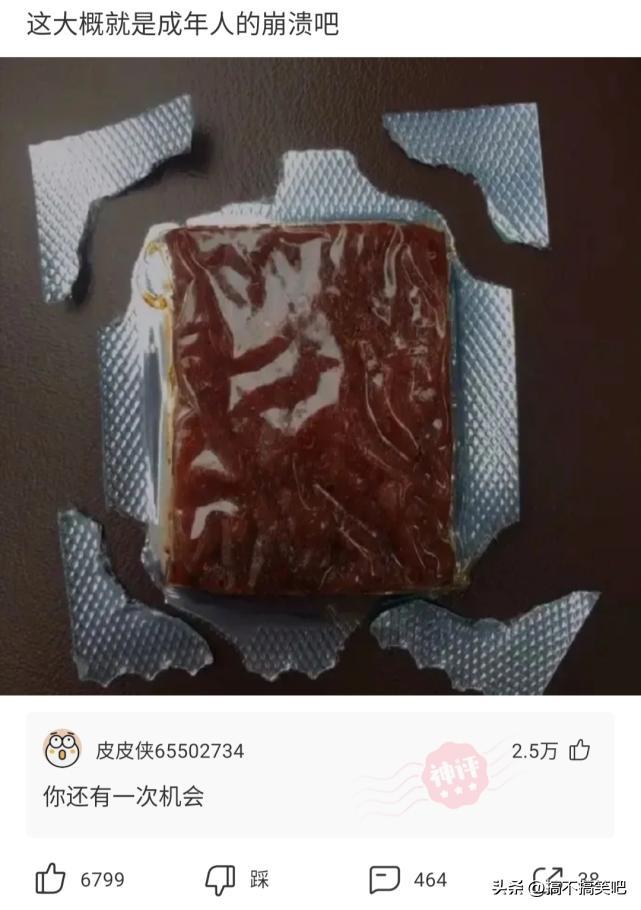The height and width of the screenshot is (910, 641).
Task: Like the post with 6799 likes
Action: coord(51,879)
